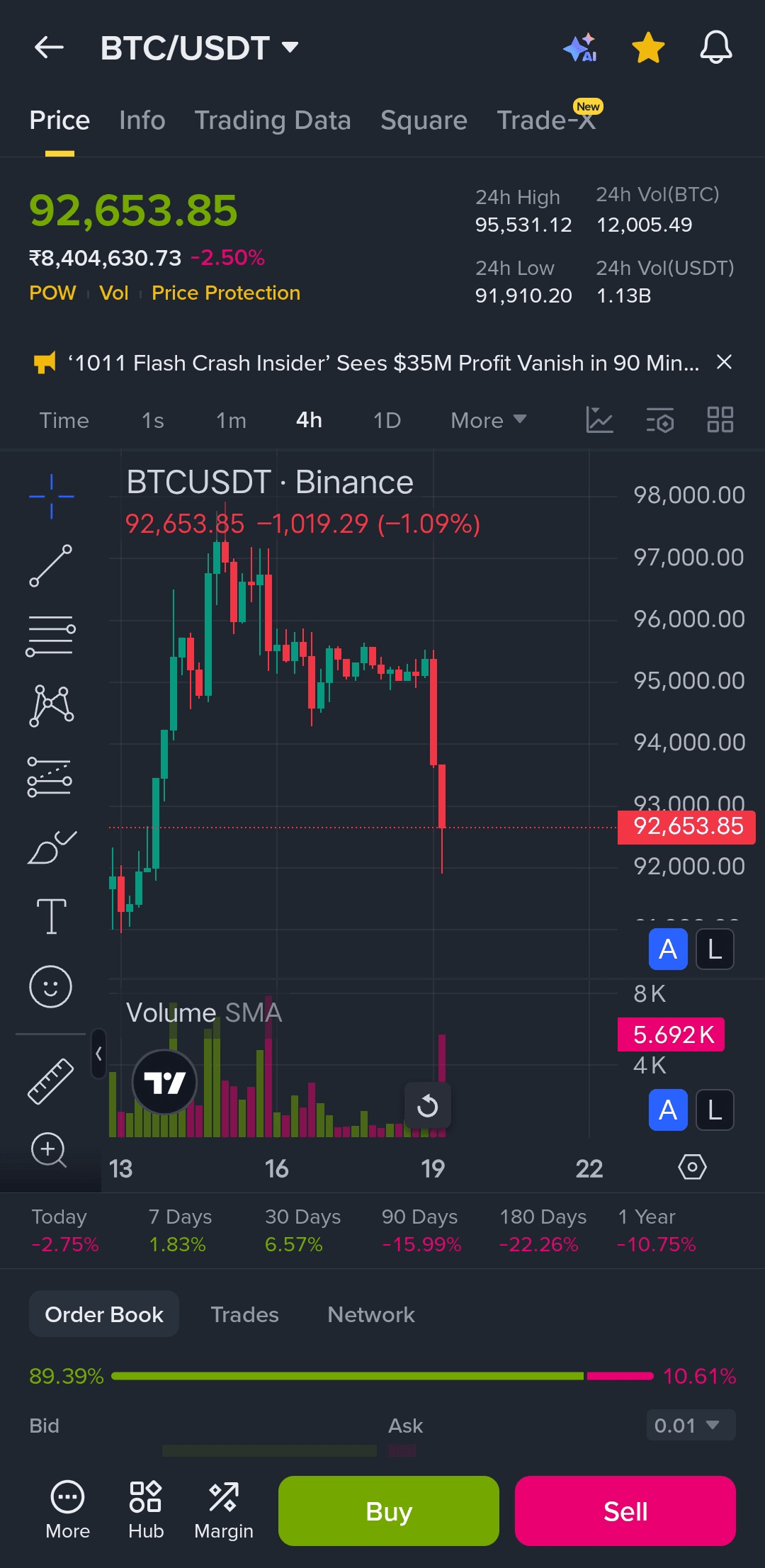765x1568 pixels.
Task: Dismiss the Flash Crash news banner
Action: 724,362
